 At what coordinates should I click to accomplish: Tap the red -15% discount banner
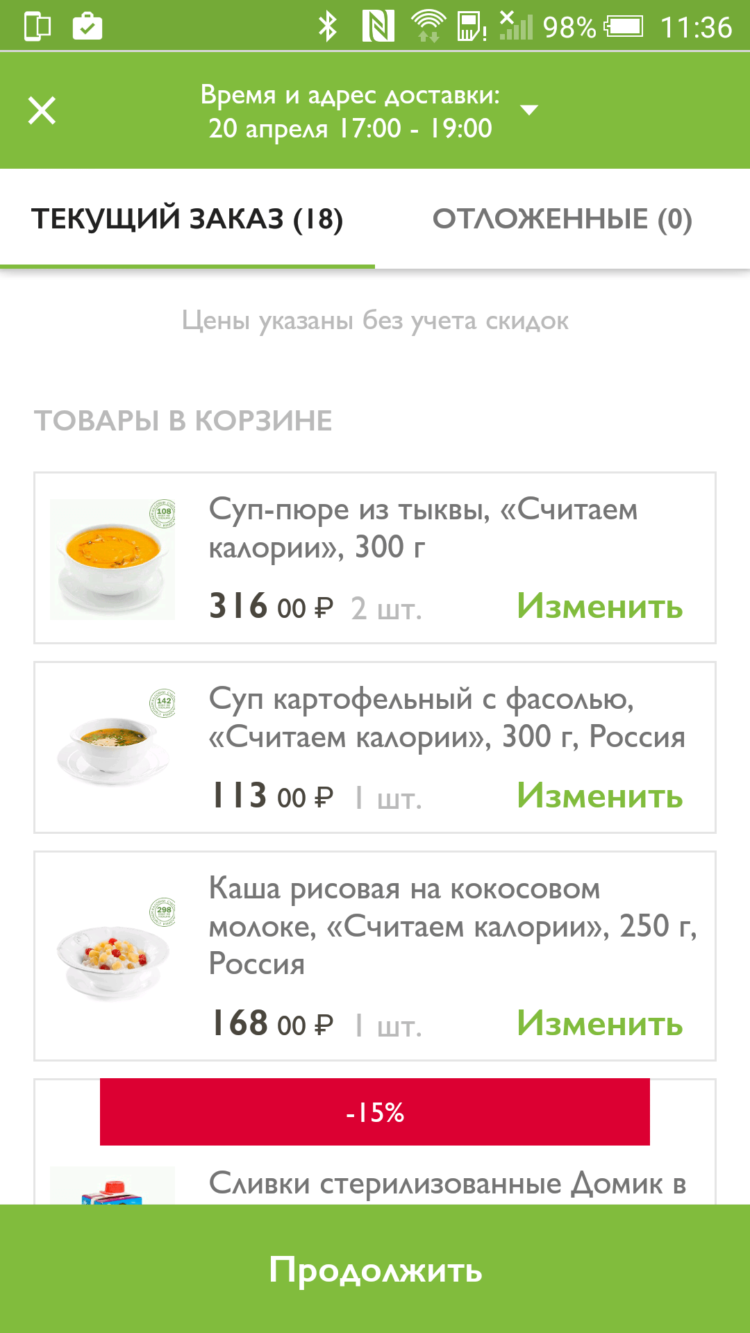pyautogui.click(x=374, y=1111)
